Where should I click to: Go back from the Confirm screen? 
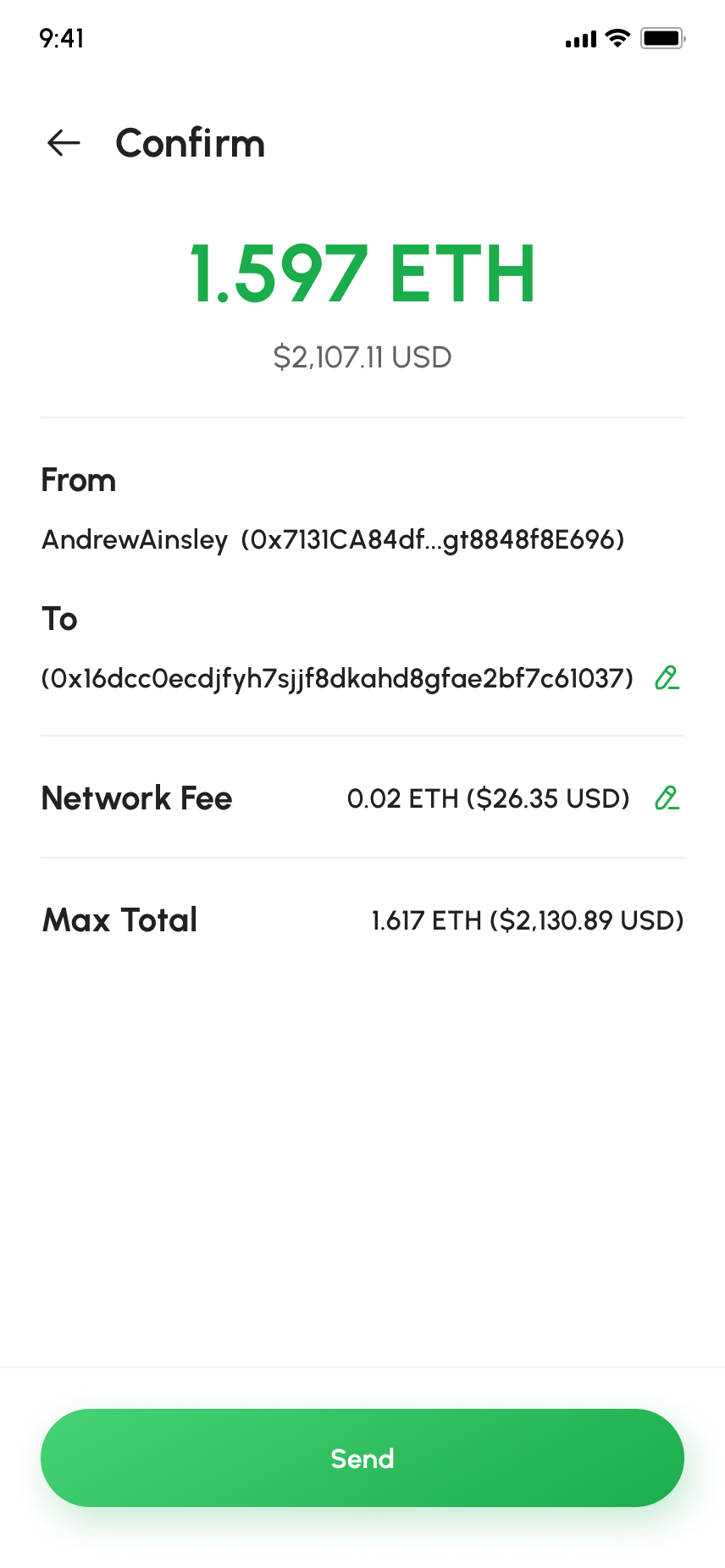coord(64,143)
